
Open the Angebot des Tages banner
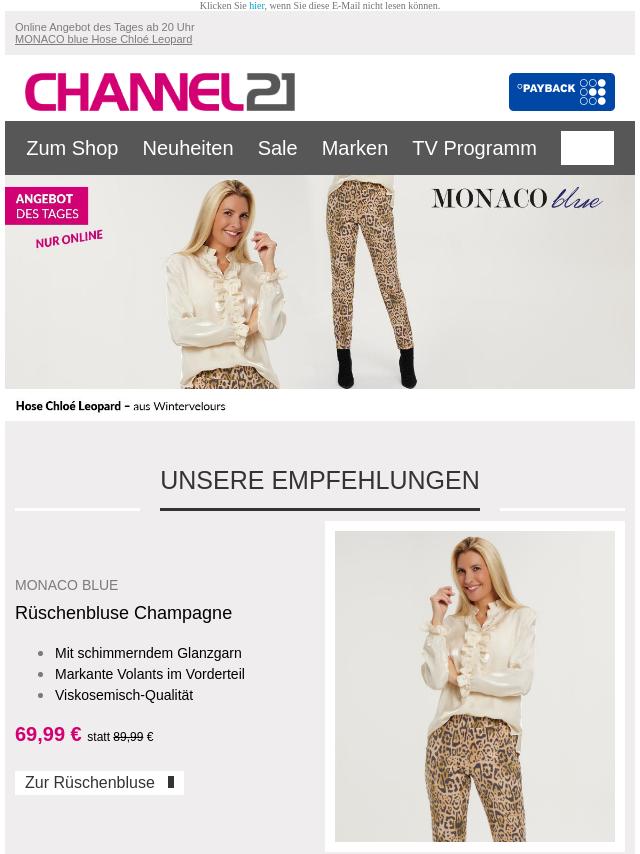point(320,285)
